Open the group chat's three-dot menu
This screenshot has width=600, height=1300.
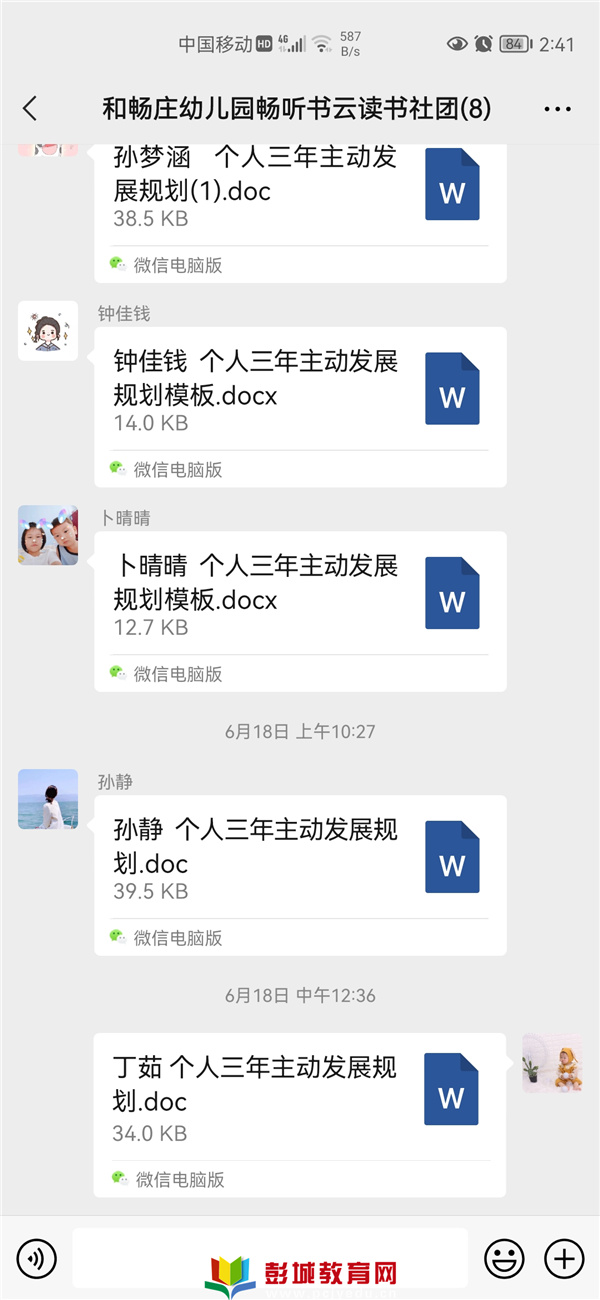pos(557,108)
